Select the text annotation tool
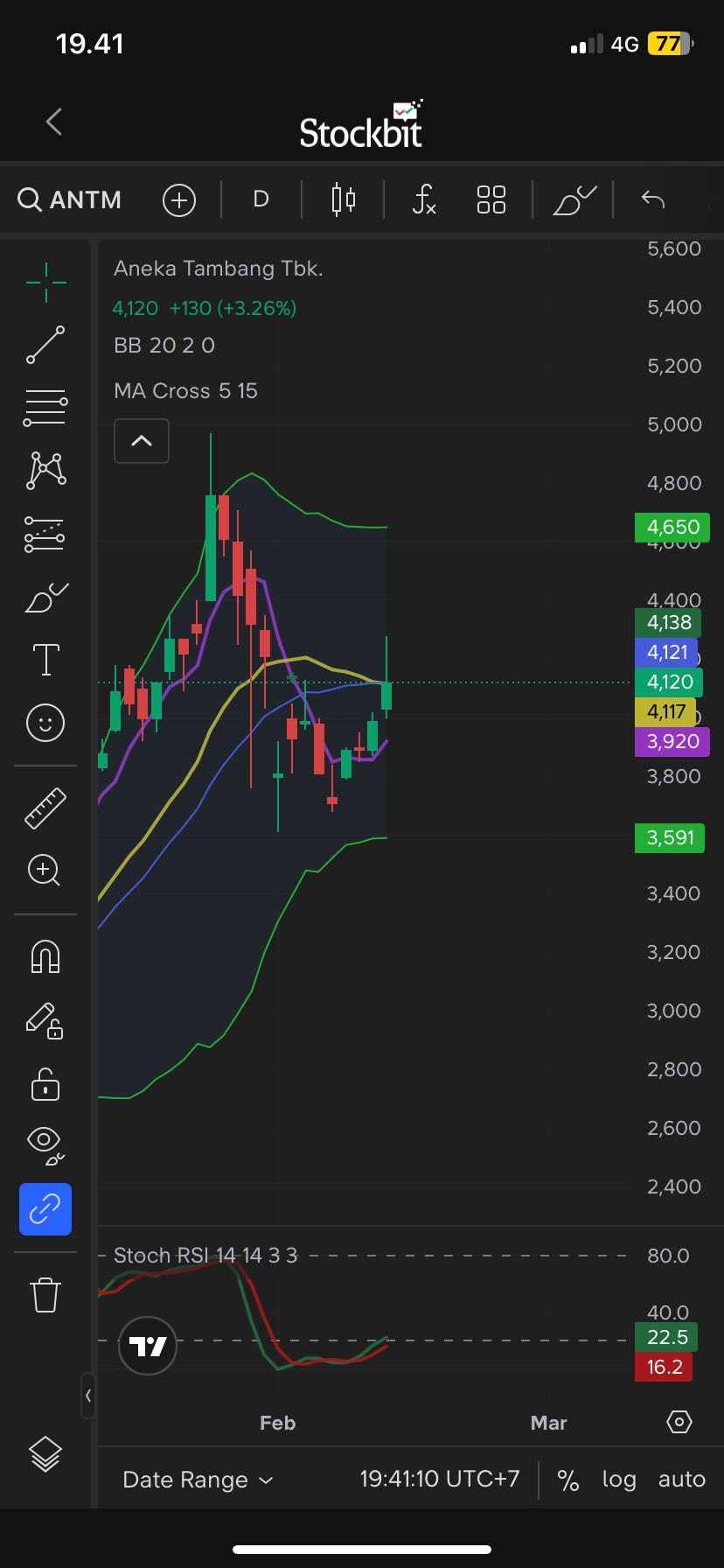Screen dimensions: 724x1568 (45, 660)
